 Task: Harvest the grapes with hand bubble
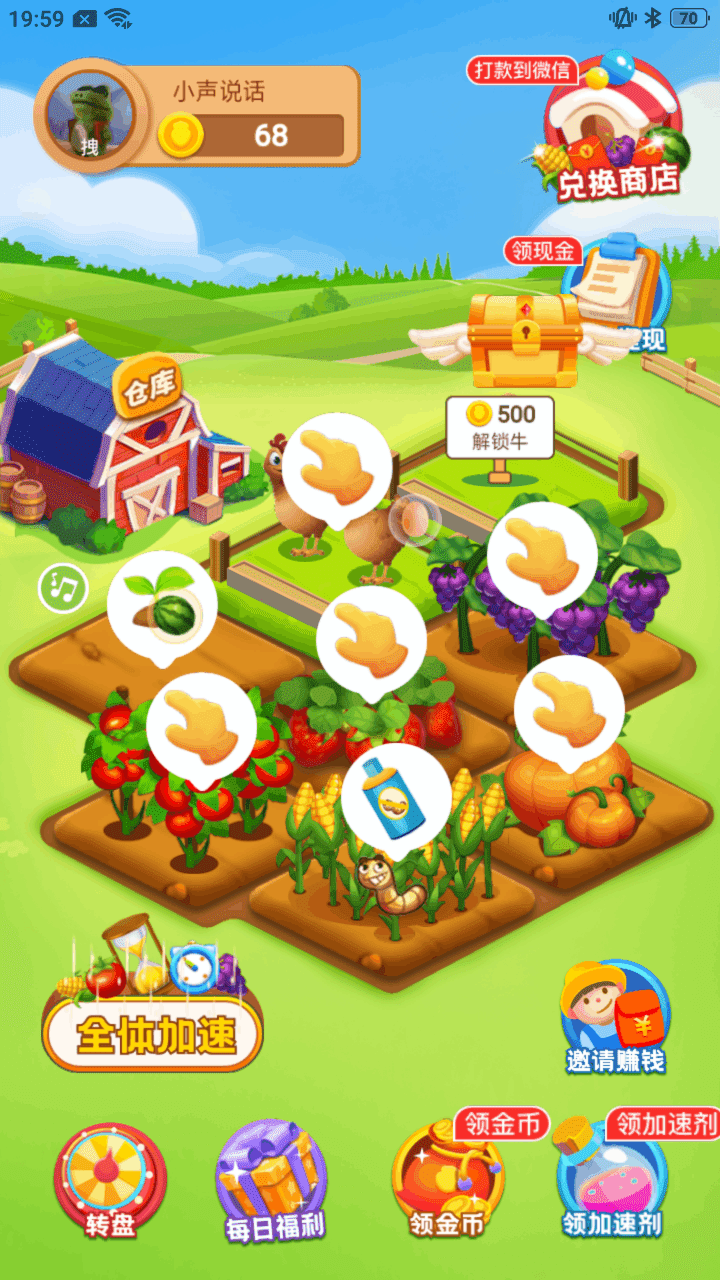[541, 557]
